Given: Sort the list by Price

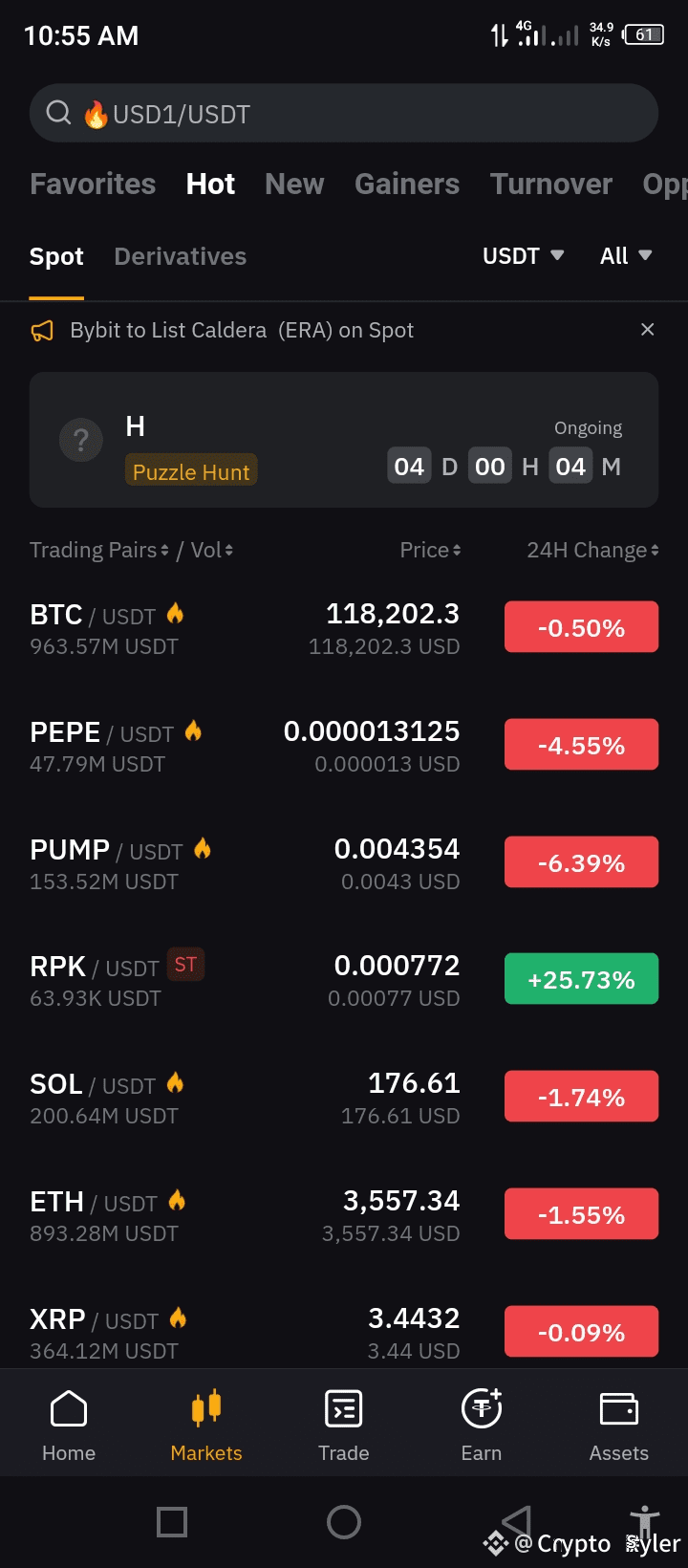Looking at the screenshot, I should click(x=430, y=550).
